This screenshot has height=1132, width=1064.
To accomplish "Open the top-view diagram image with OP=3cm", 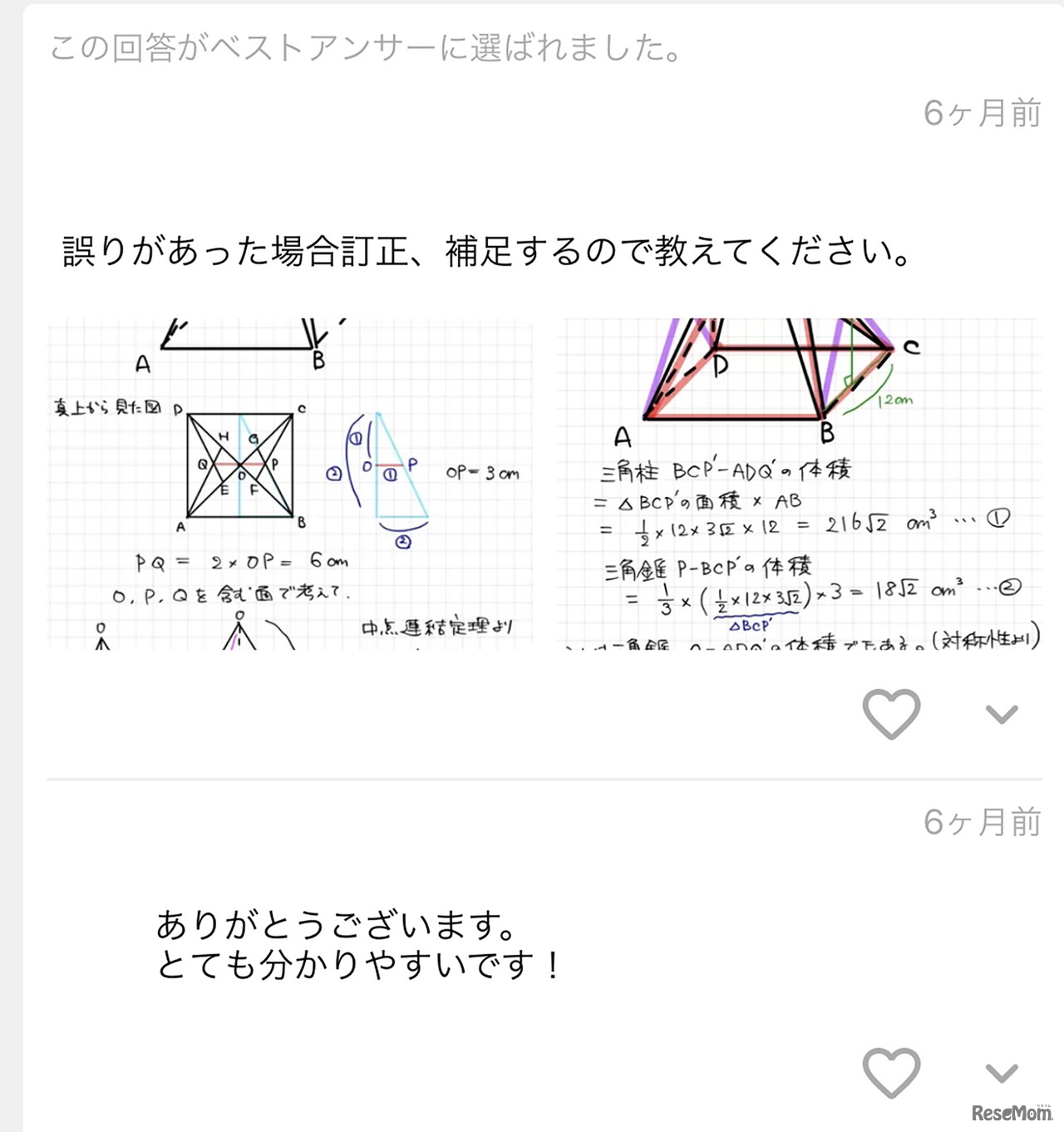I will 290,483.
